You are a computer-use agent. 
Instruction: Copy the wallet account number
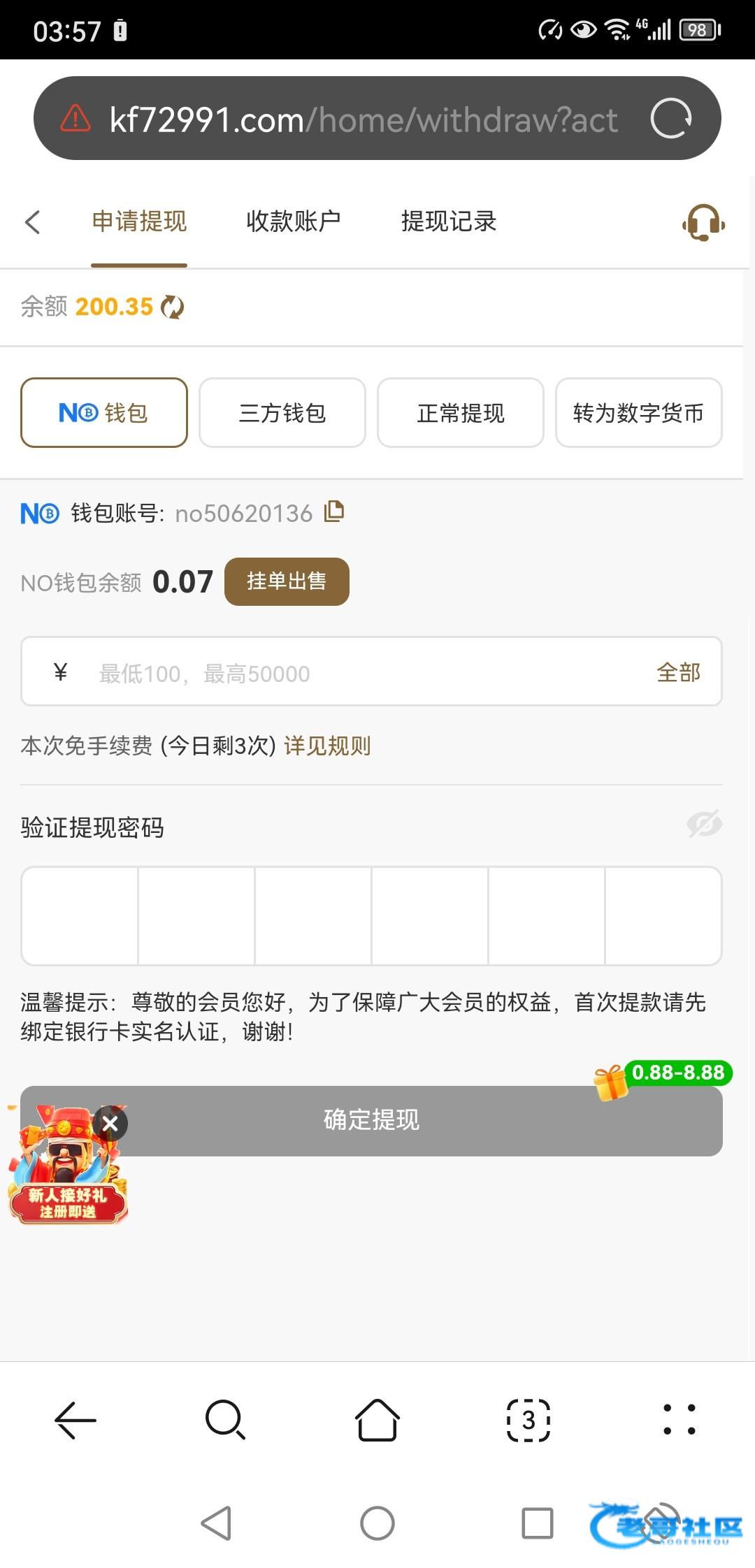click(x=334, y=512)
